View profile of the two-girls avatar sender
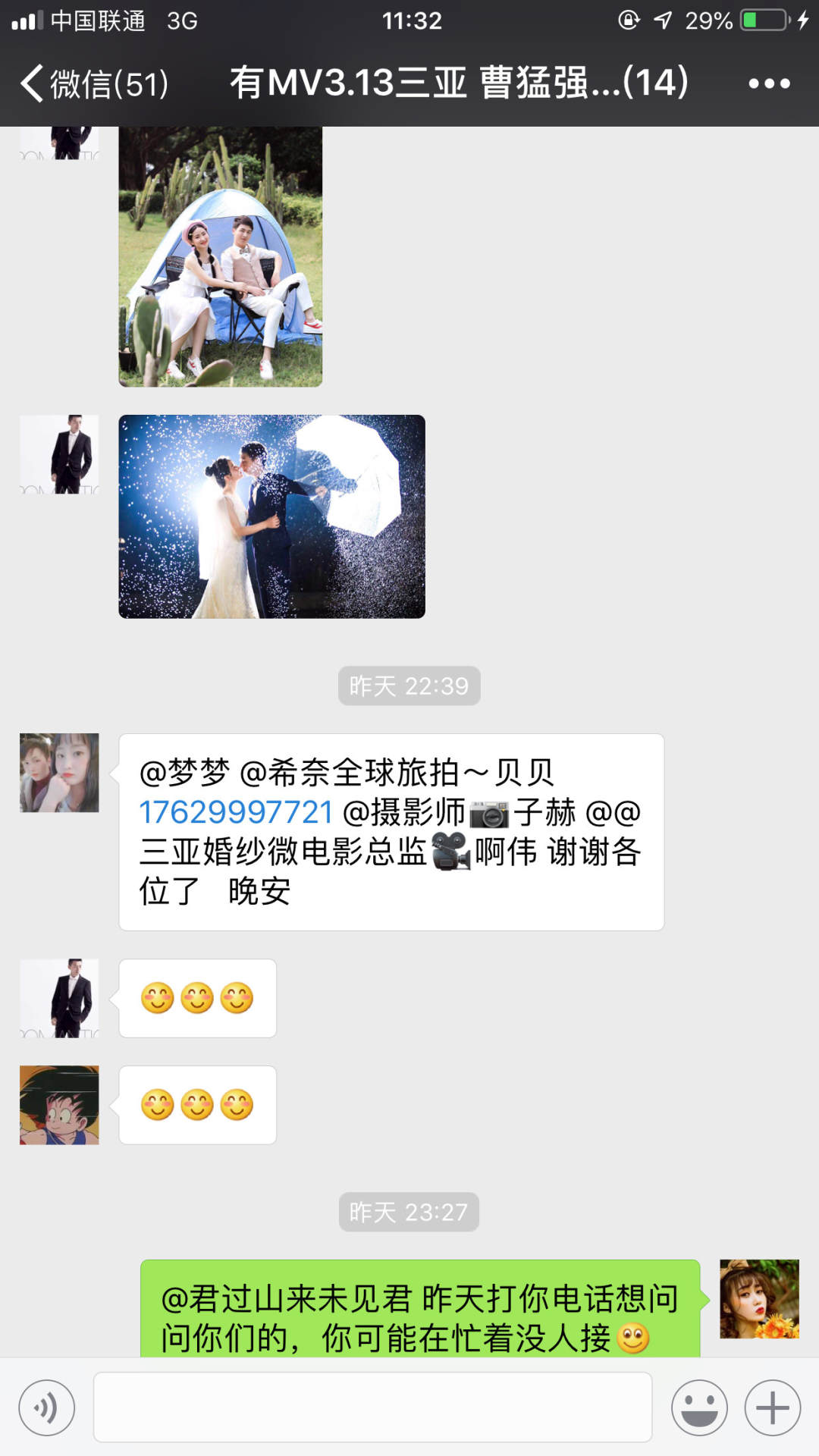 pyautogui.click(x=59, y=773)
